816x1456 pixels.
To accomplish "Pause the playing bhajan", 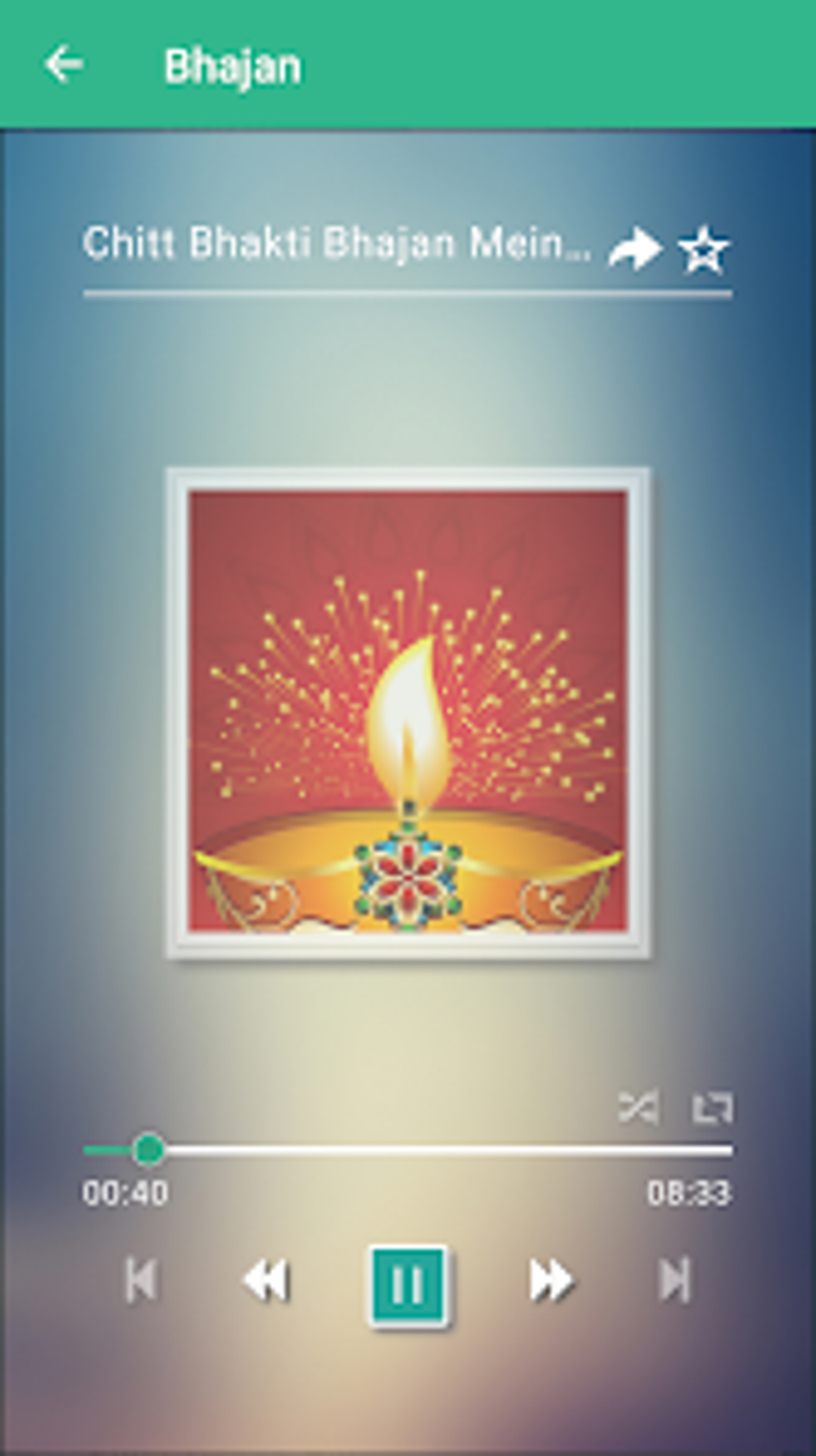I will click(407, 1283).
